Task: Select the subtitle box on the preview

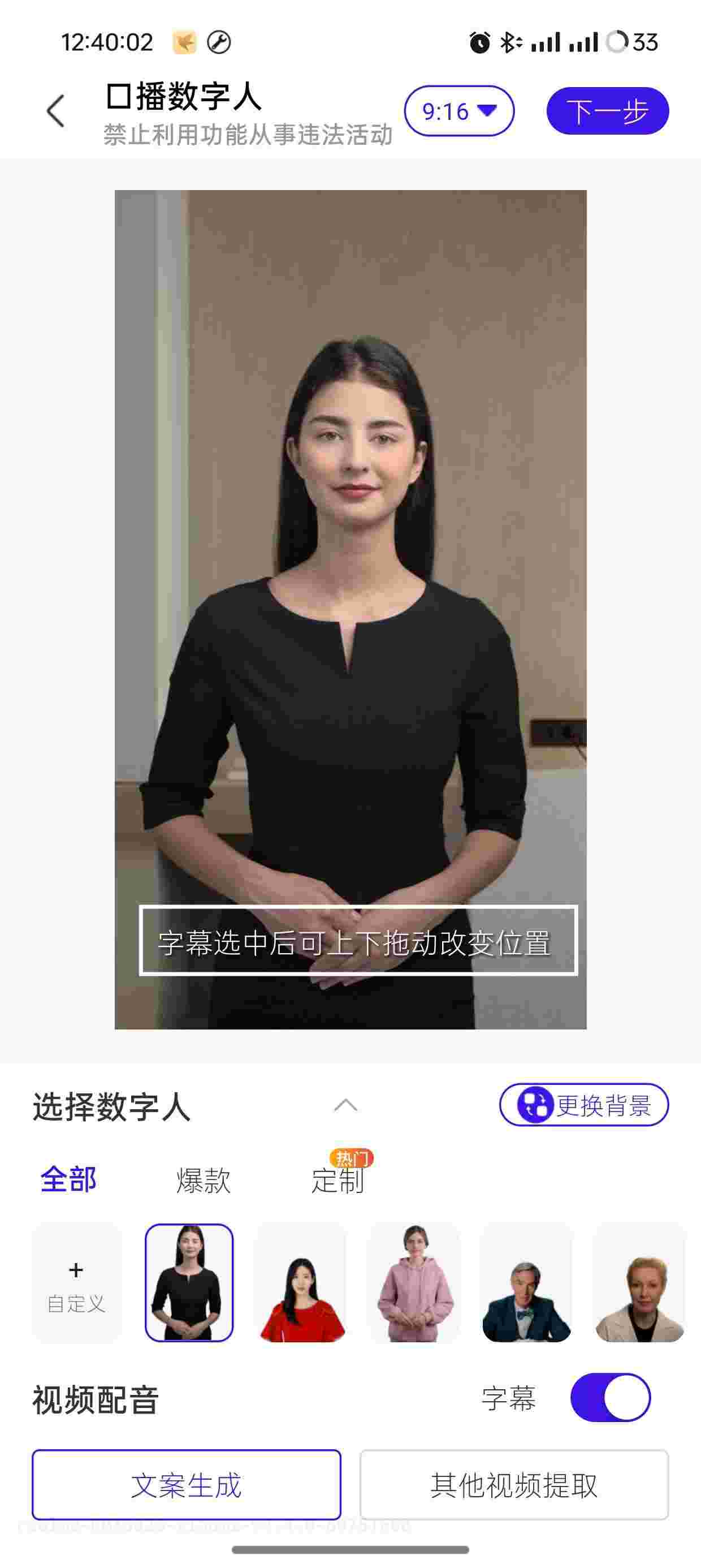Action: point(358,941)
